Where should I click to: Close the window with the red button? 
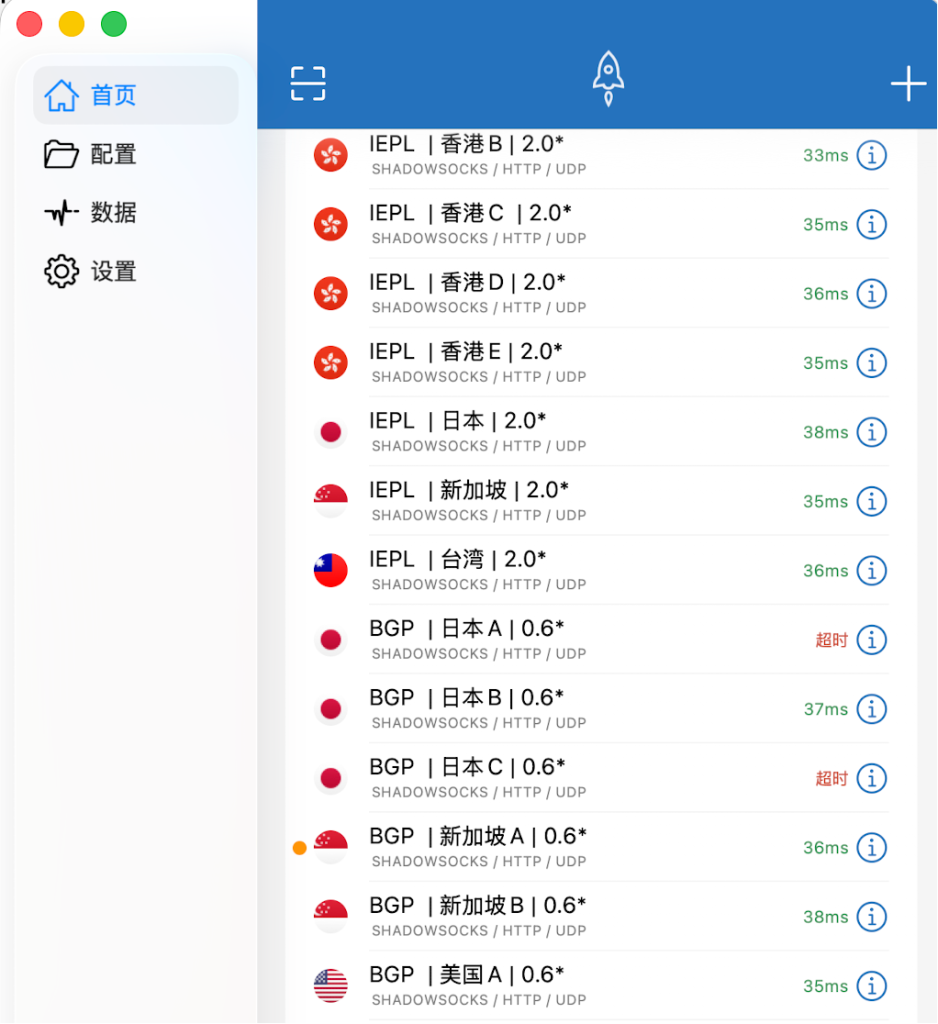[30, 24]
